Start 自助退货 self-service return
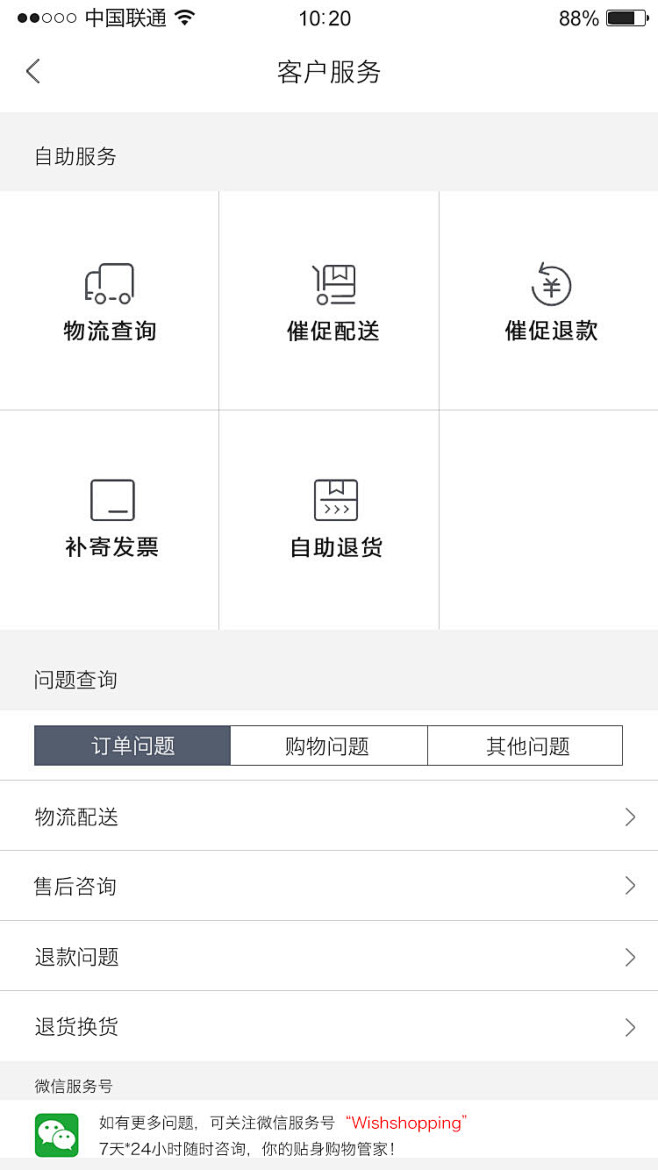 (x=335, y=519)
